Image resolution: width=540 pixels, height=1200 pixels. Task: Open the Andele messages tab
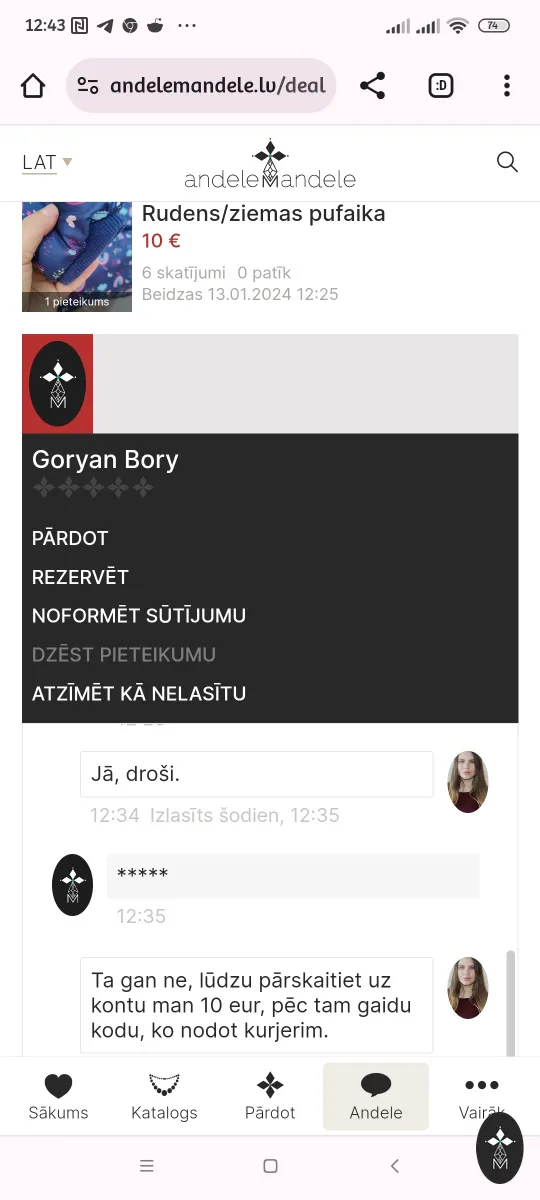(x=376, y=1096)
